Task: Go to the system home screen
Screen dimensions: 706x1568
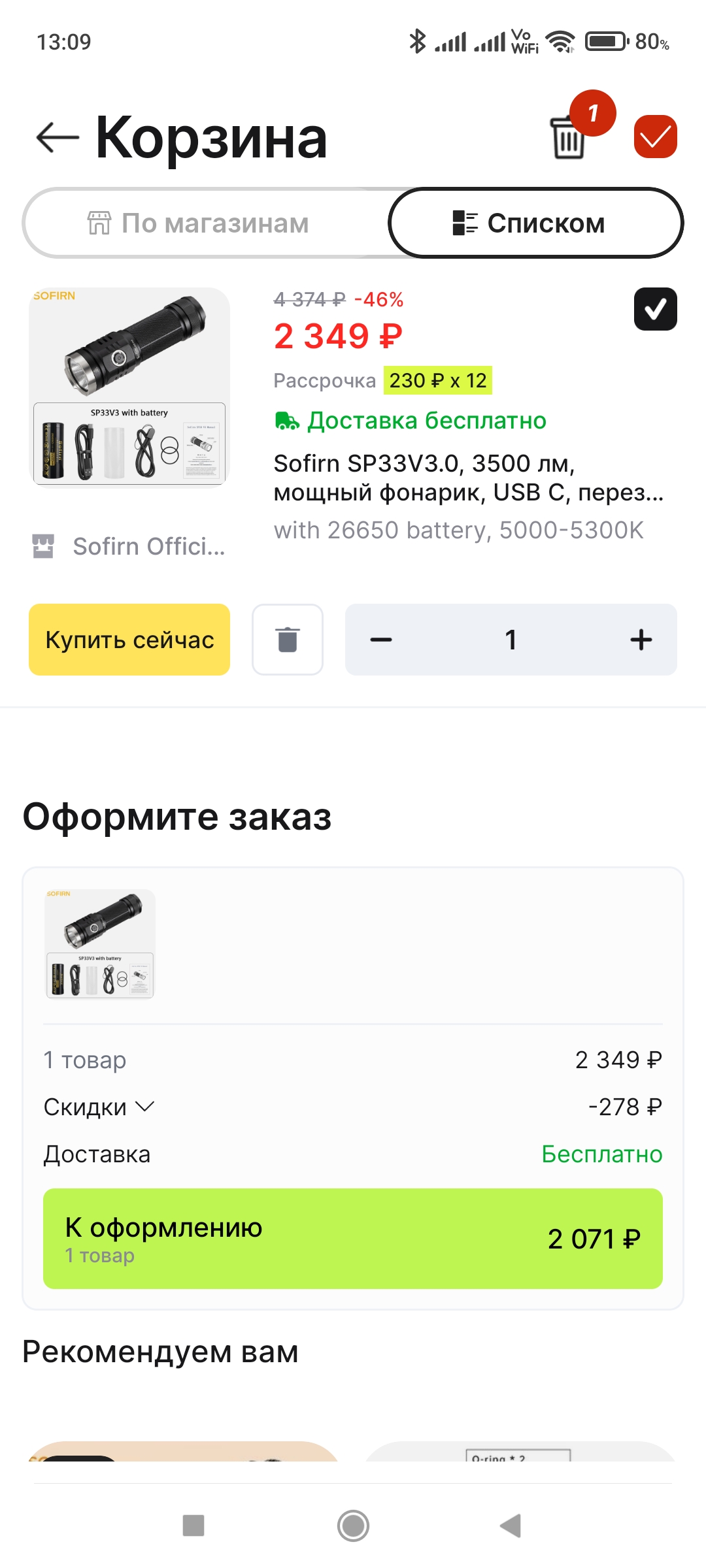Action: coord(353,1526)
